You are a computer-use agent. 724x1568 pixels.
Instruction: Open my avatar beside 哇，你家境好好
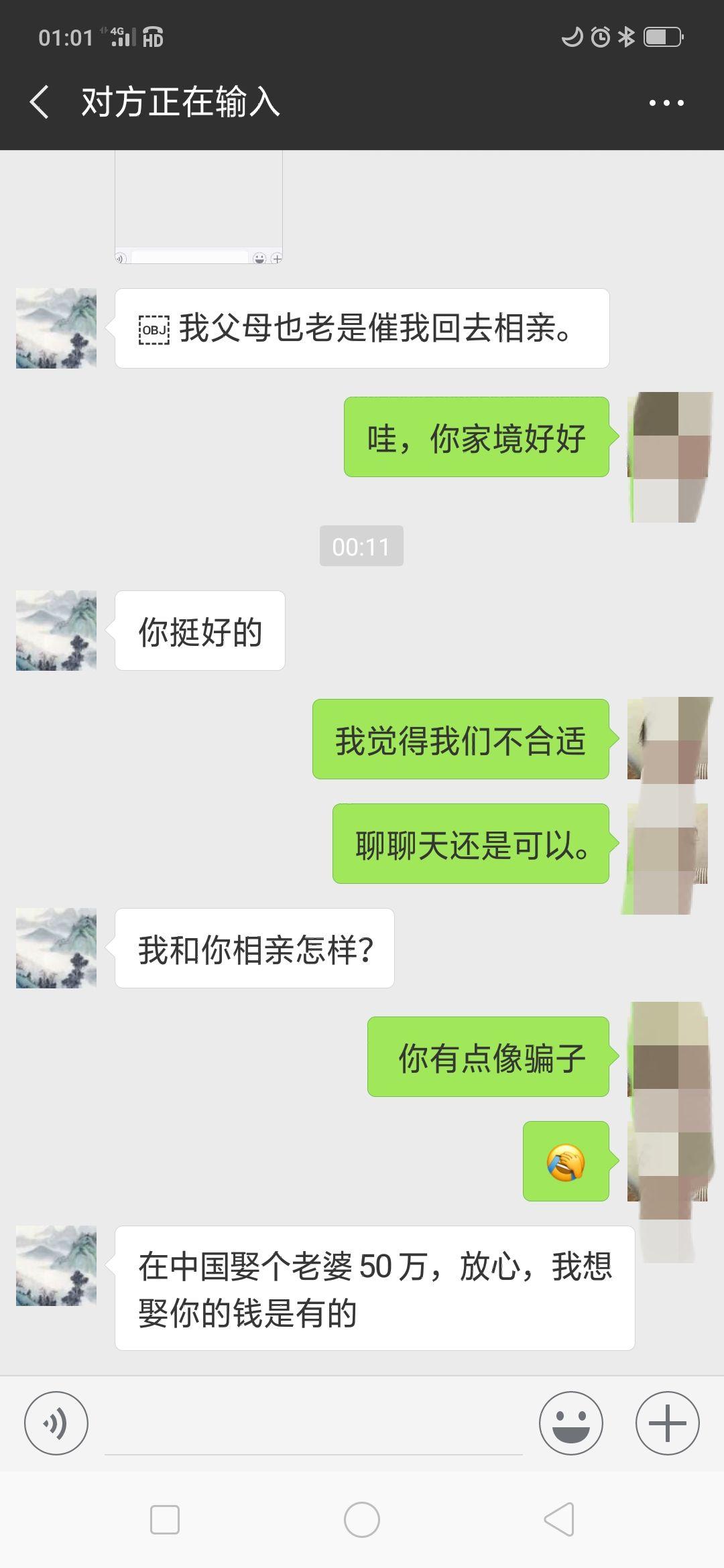(668, 437)
